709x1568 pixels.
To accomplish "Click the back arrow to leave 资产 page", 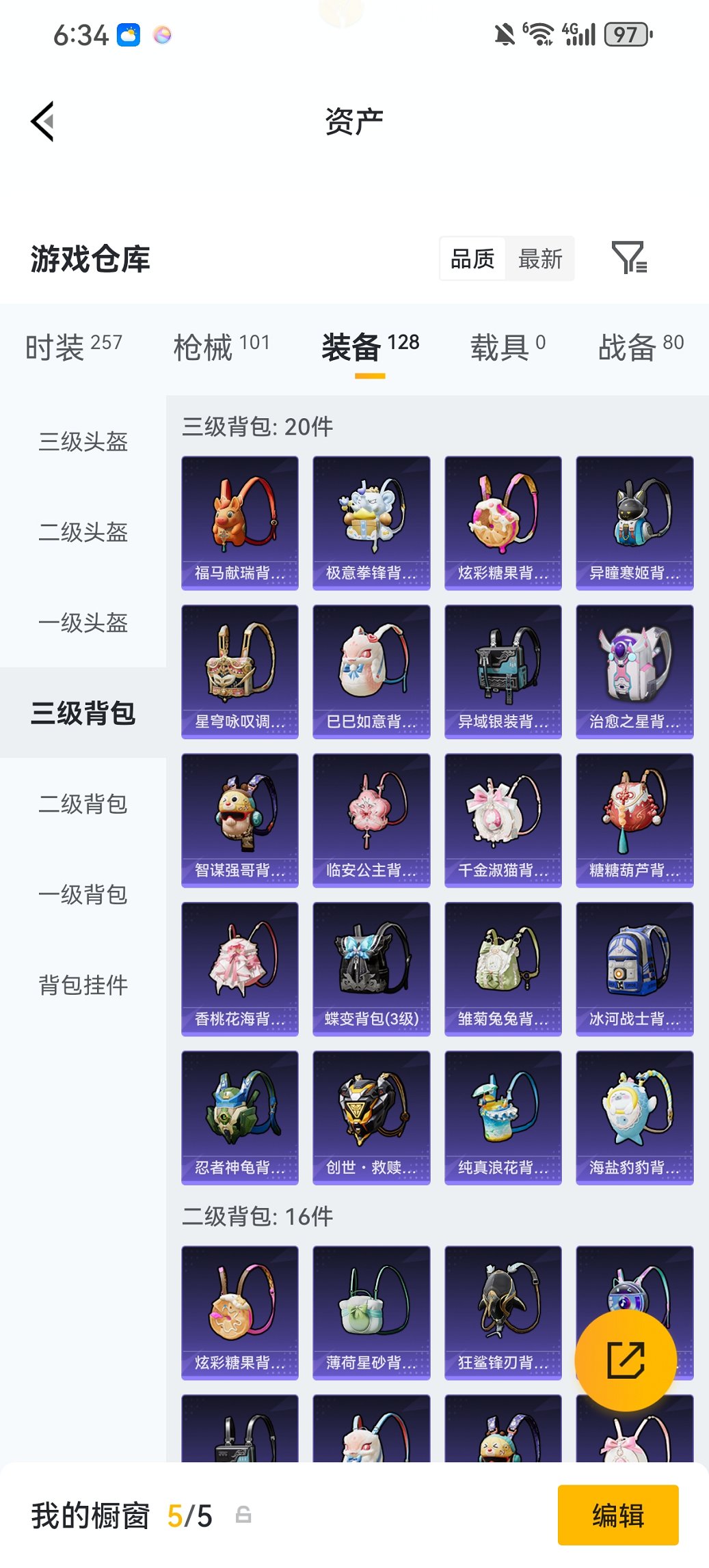I will (x=42, y=121).
